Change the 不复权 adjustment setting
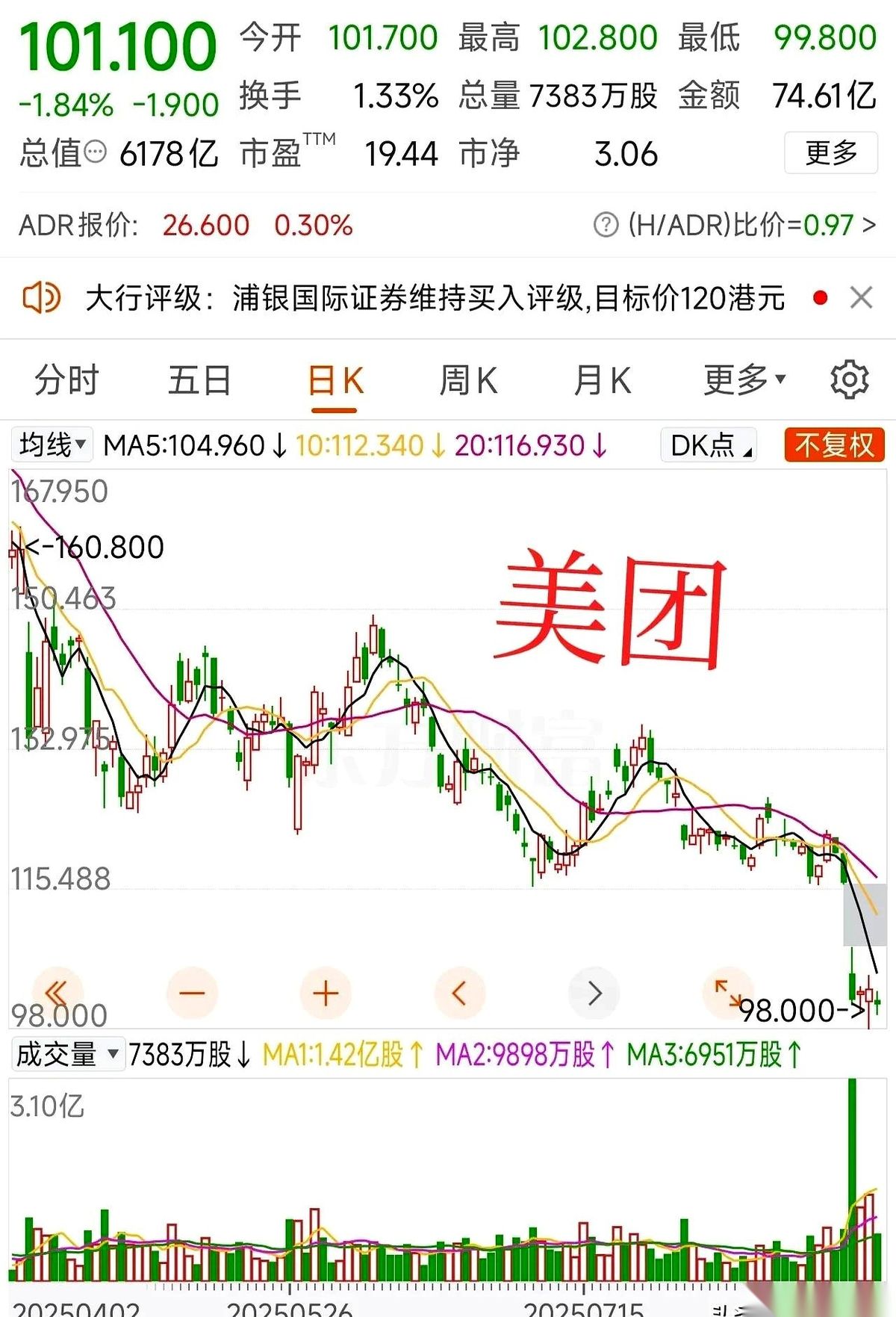Viewport: 896px width, 1317px height. tap(834, 446)
